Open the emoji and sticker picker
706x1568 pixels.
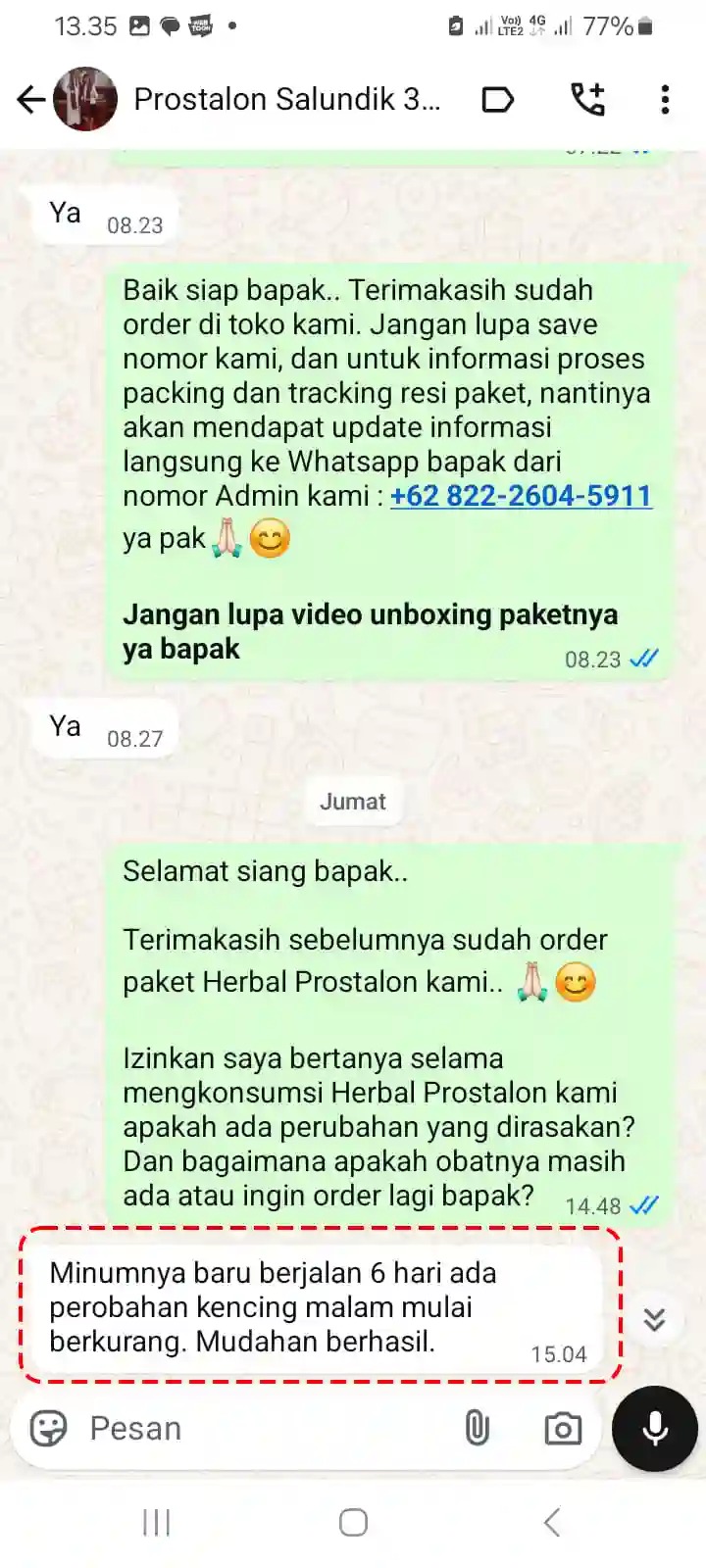(x=48, y=1428)
